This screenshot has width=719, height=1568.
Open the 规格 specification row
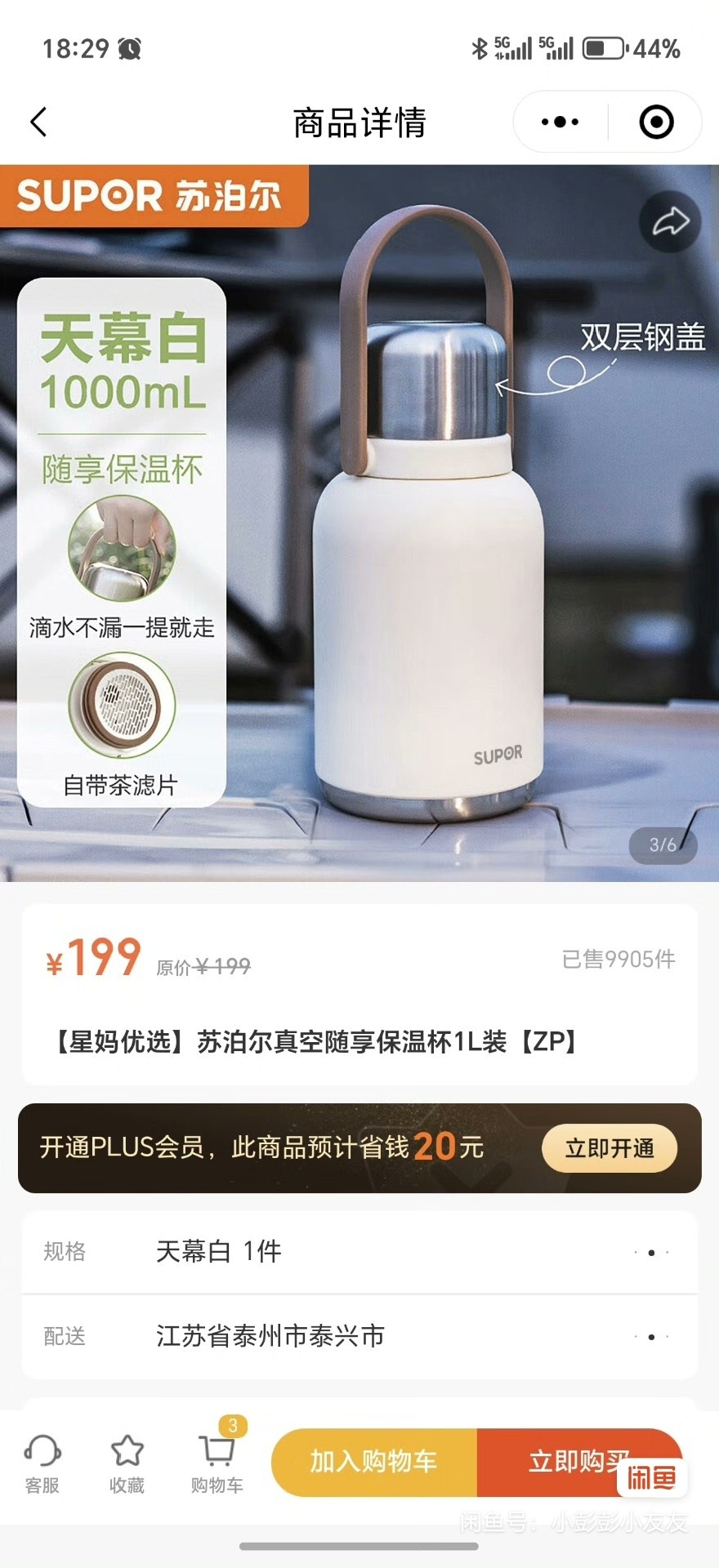coord(359,1251)
